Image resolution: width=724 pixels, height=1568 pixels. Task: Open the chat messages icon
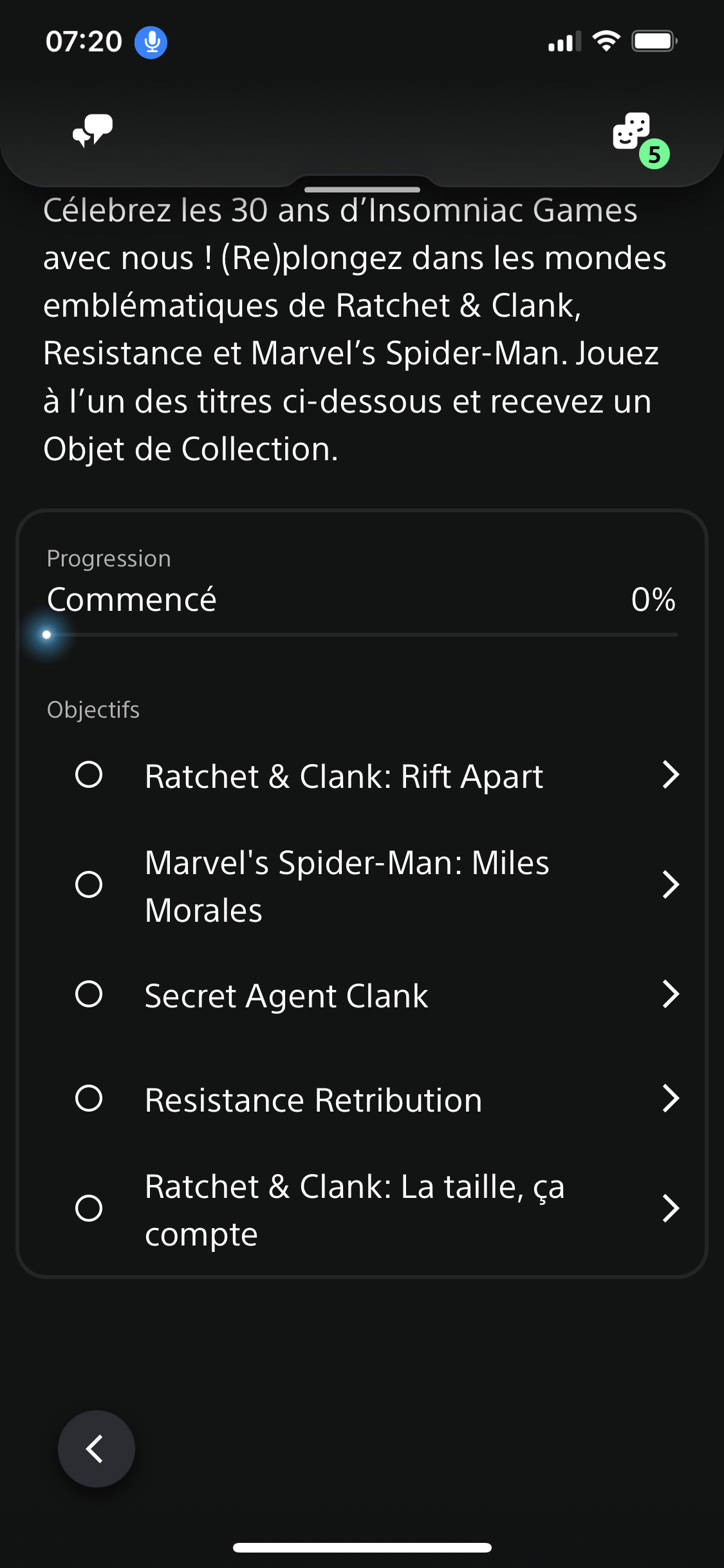(93, 131)
